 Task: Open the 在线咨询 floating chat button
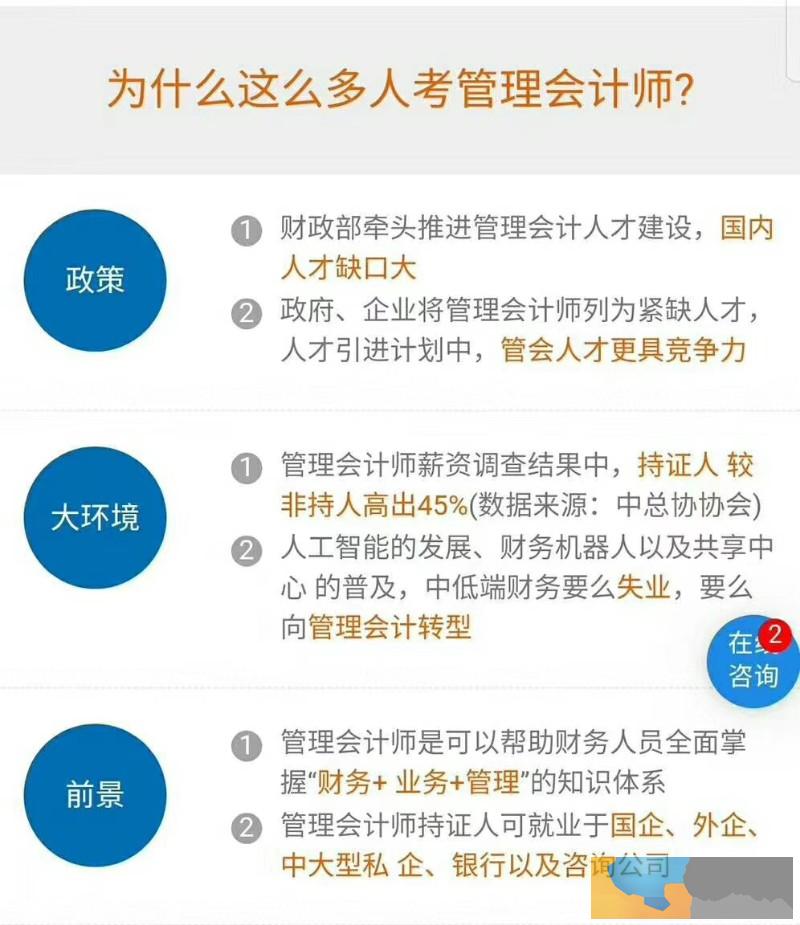752,662
